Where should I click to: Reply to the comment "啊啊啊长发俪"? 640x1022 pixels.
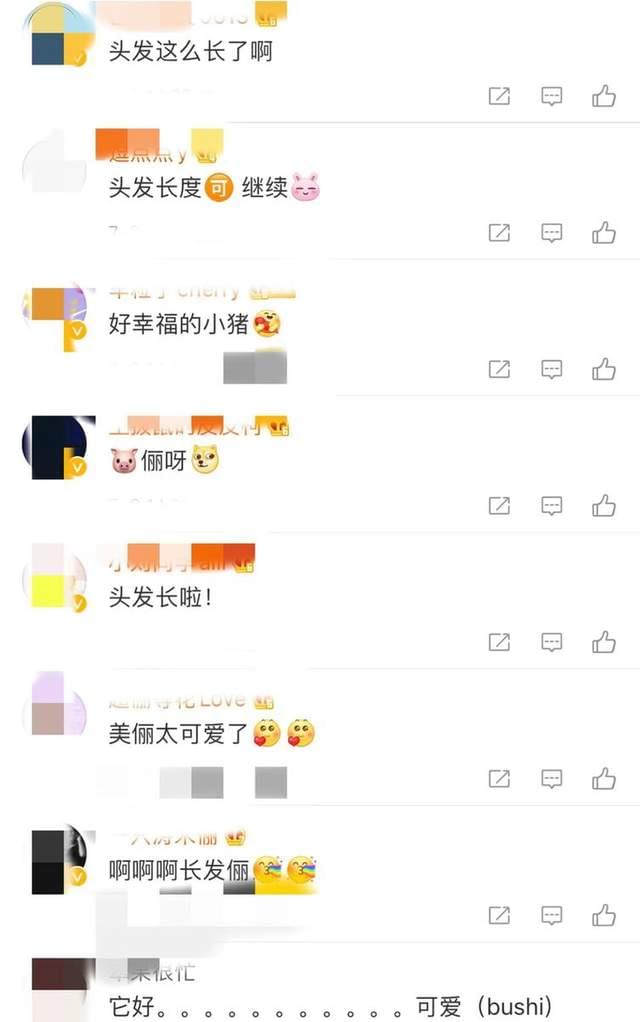point(552,914)
